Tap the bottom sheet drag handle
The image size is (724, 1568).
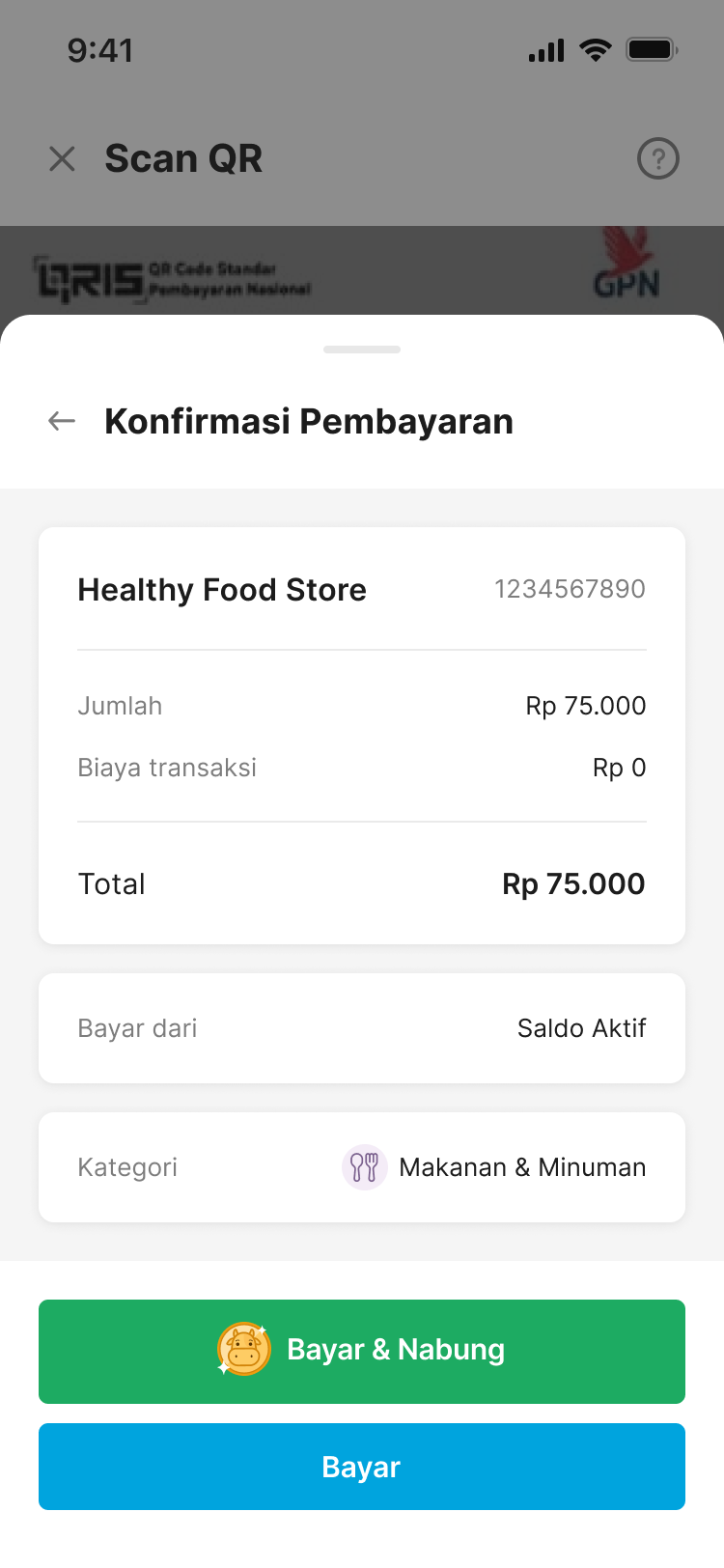click(x=362, y=350)
